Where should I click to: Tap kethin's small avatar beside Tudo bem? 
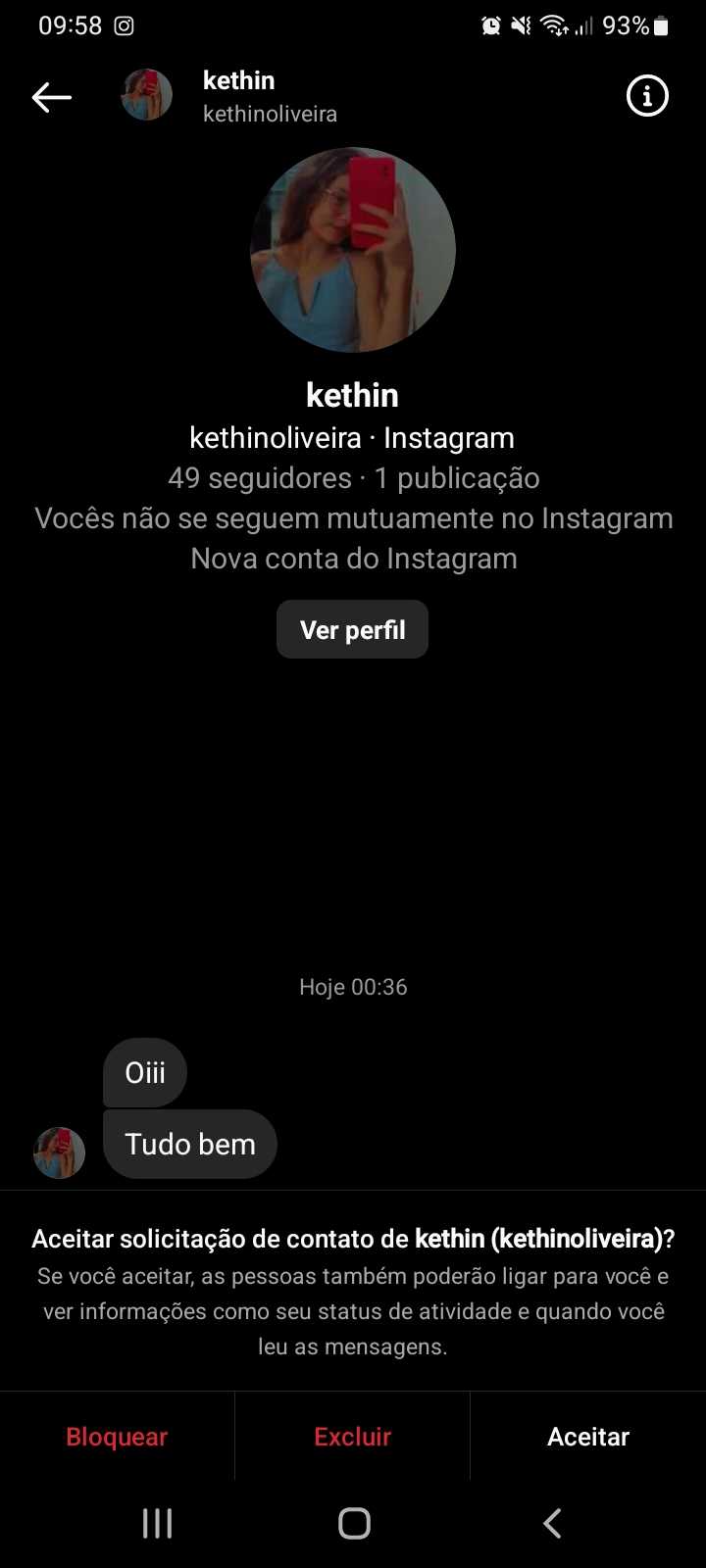pos(60,1152)
